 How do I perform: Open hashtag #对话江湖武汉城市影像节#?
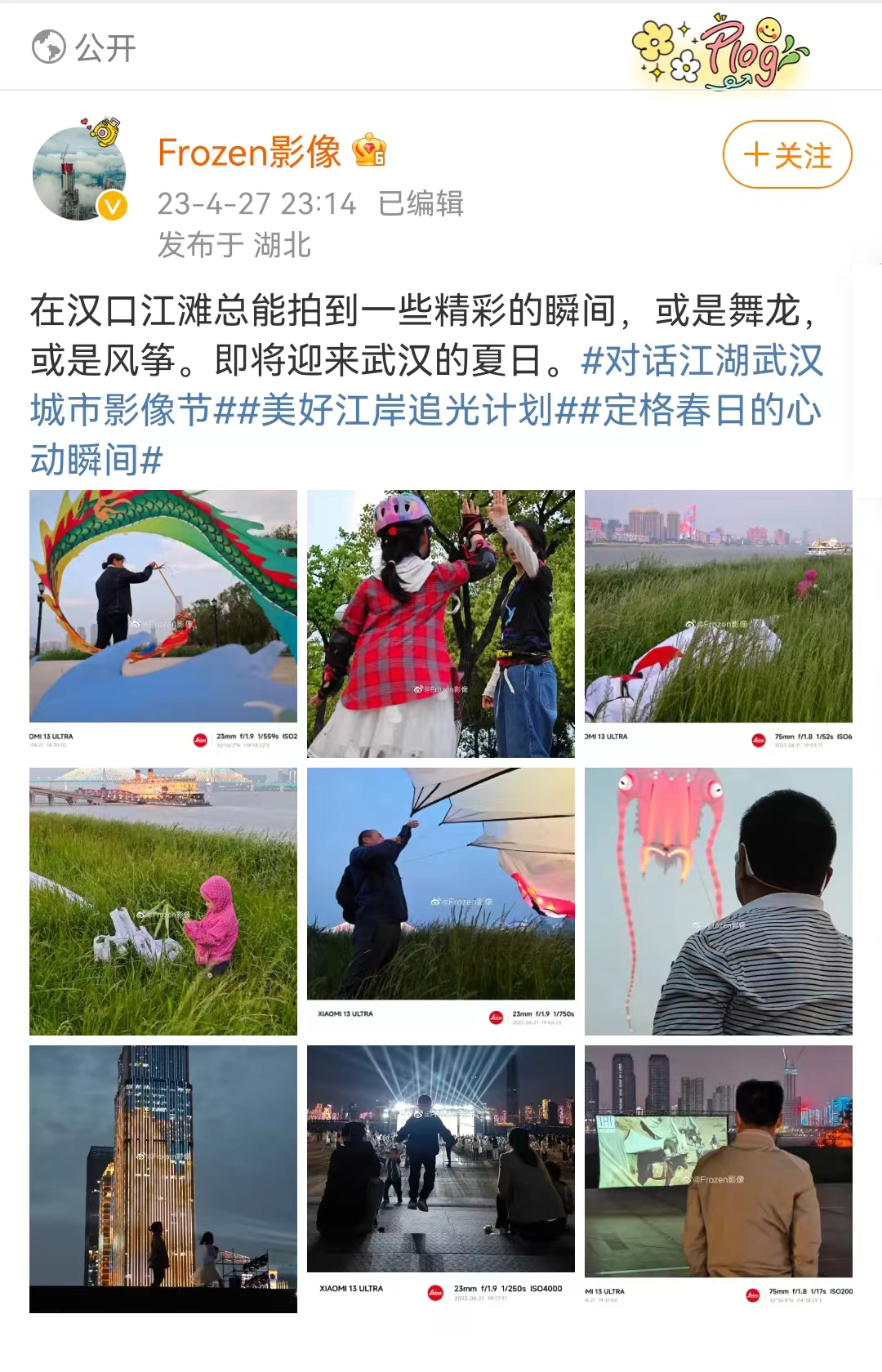701,361
